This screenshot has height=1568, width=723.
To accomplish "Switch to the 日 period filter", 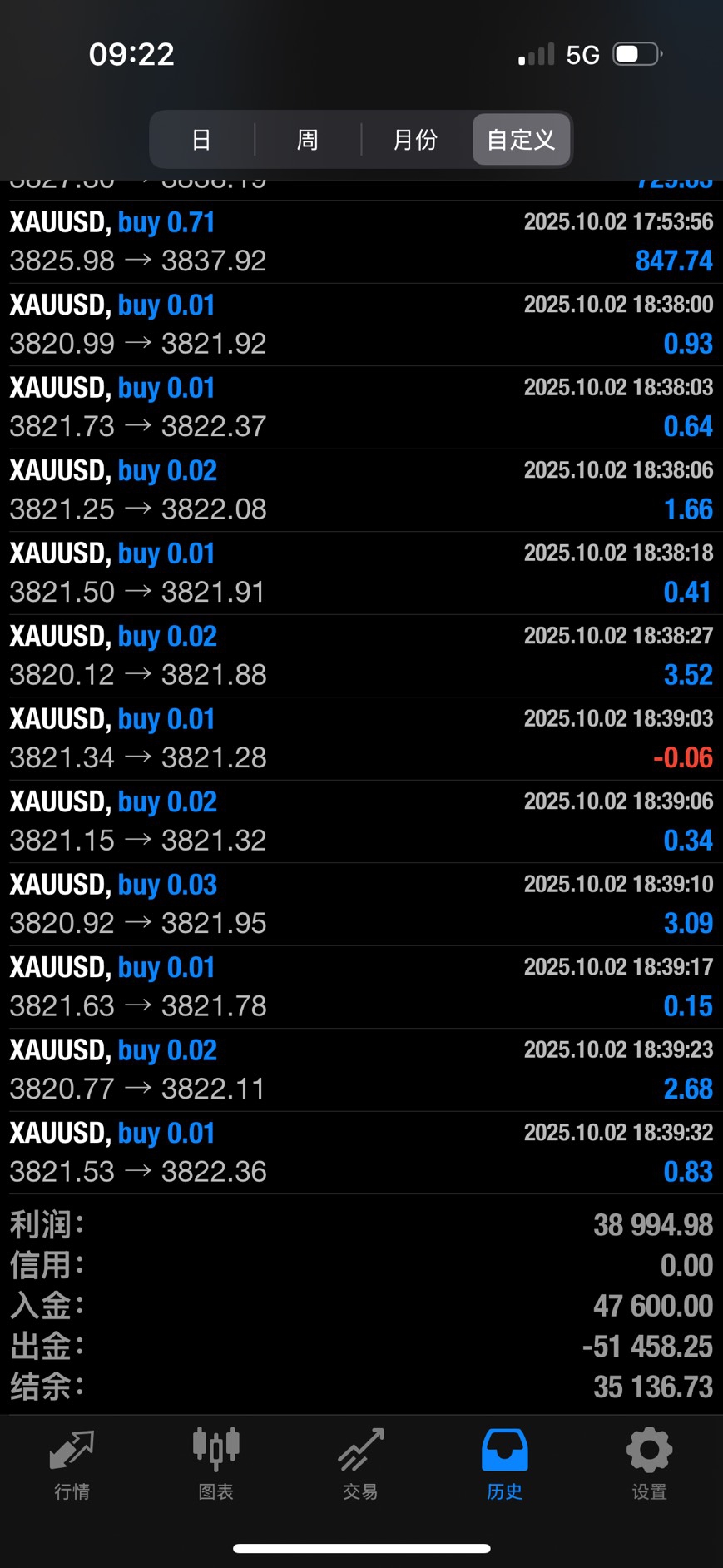I will (x=201, y=140).
